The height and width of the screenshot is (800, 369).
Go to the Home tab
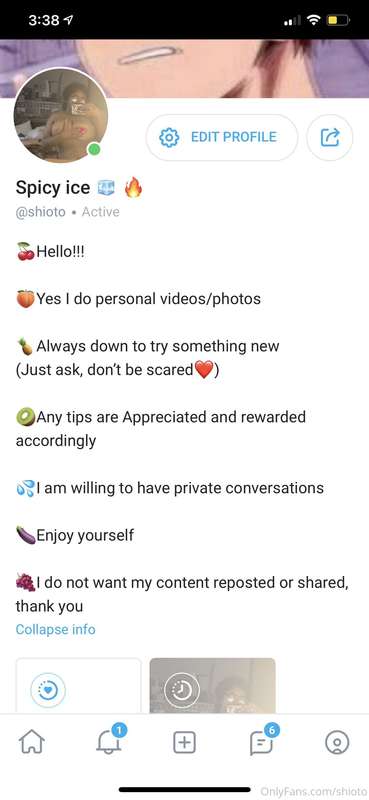coord(32,742)
